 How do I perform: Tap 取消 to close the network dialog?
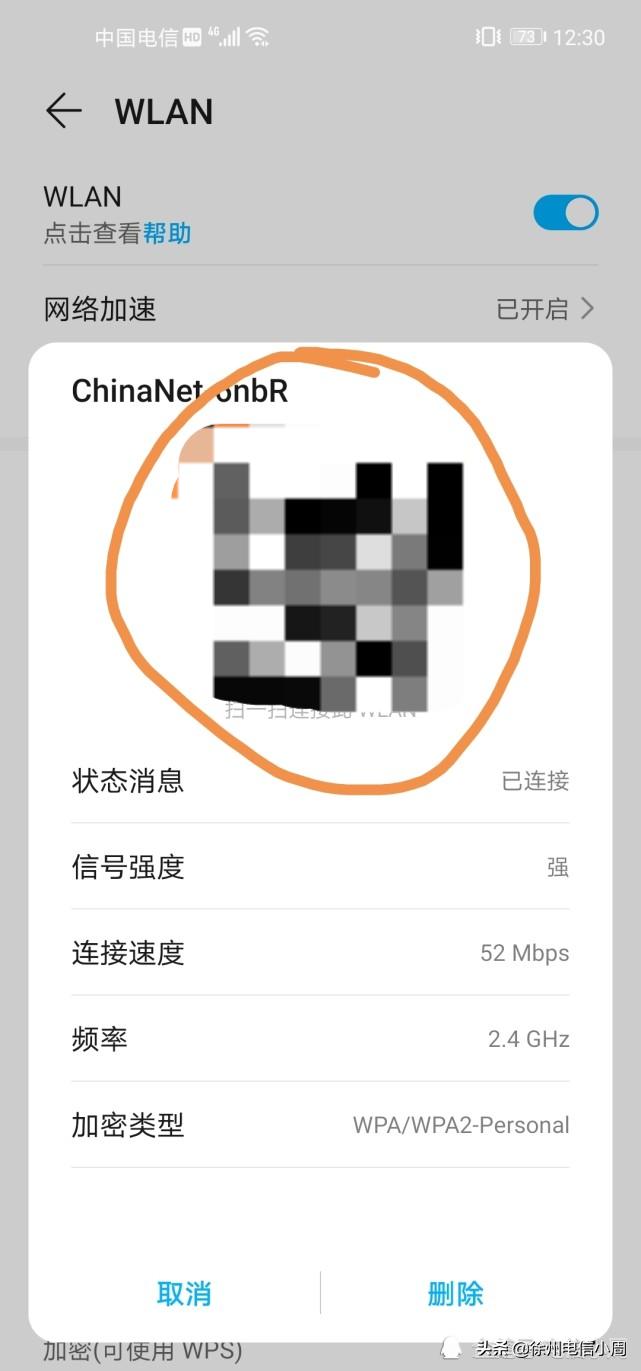click(x=184, y=1293)
